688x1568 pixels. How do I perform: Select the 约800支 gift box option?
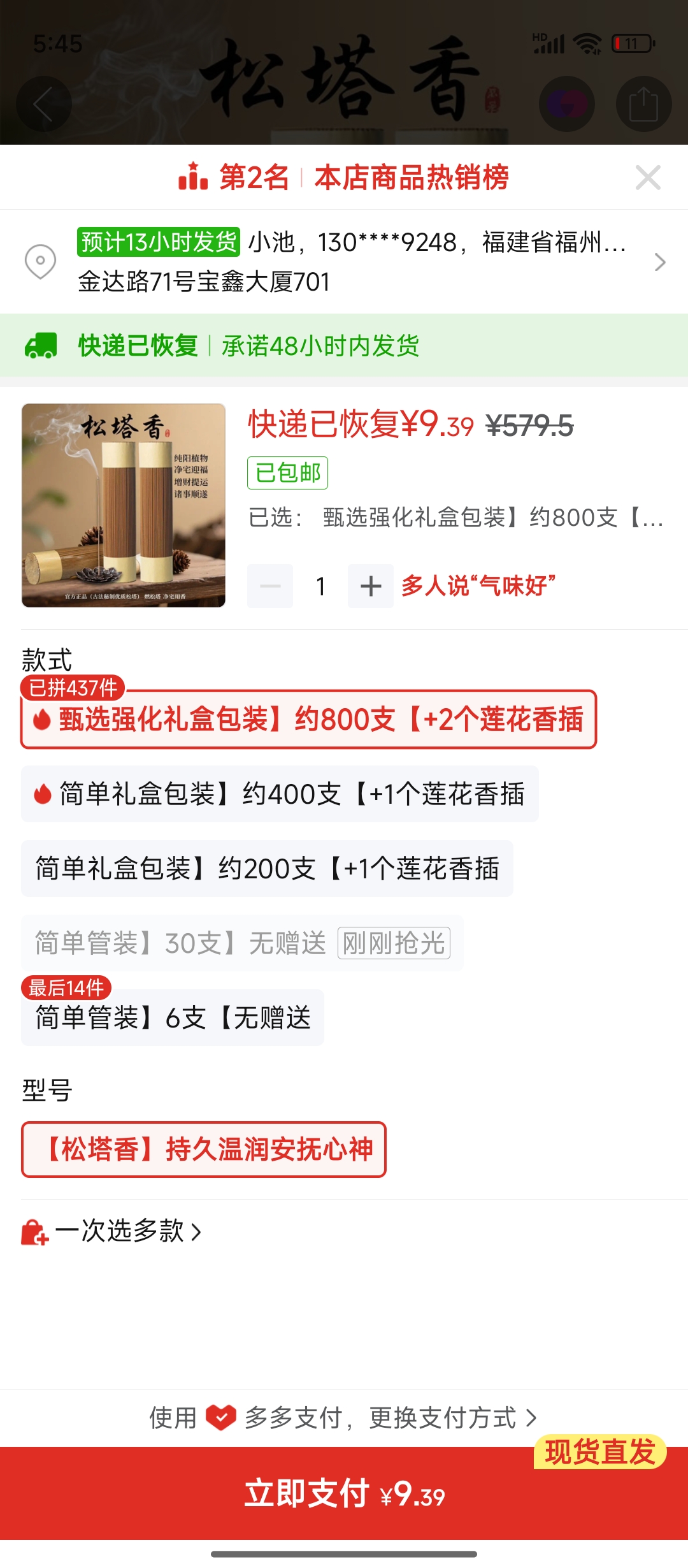(x=309, y=720)
